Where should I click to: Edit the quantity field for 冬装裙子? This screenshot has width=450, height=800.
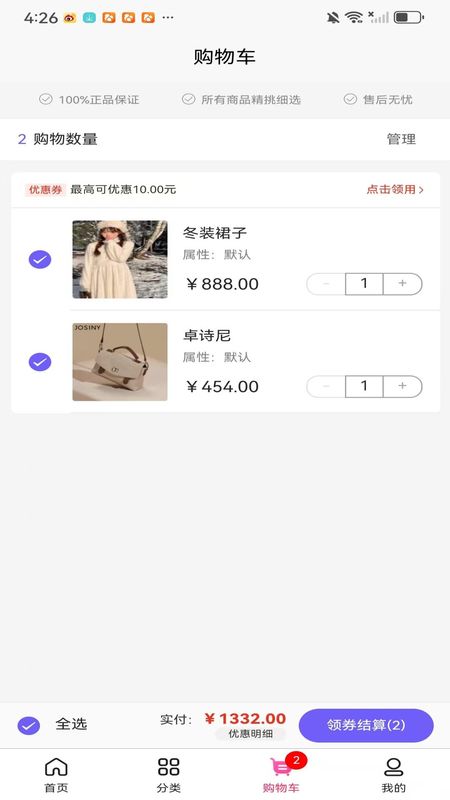click(x=364, y=284)
